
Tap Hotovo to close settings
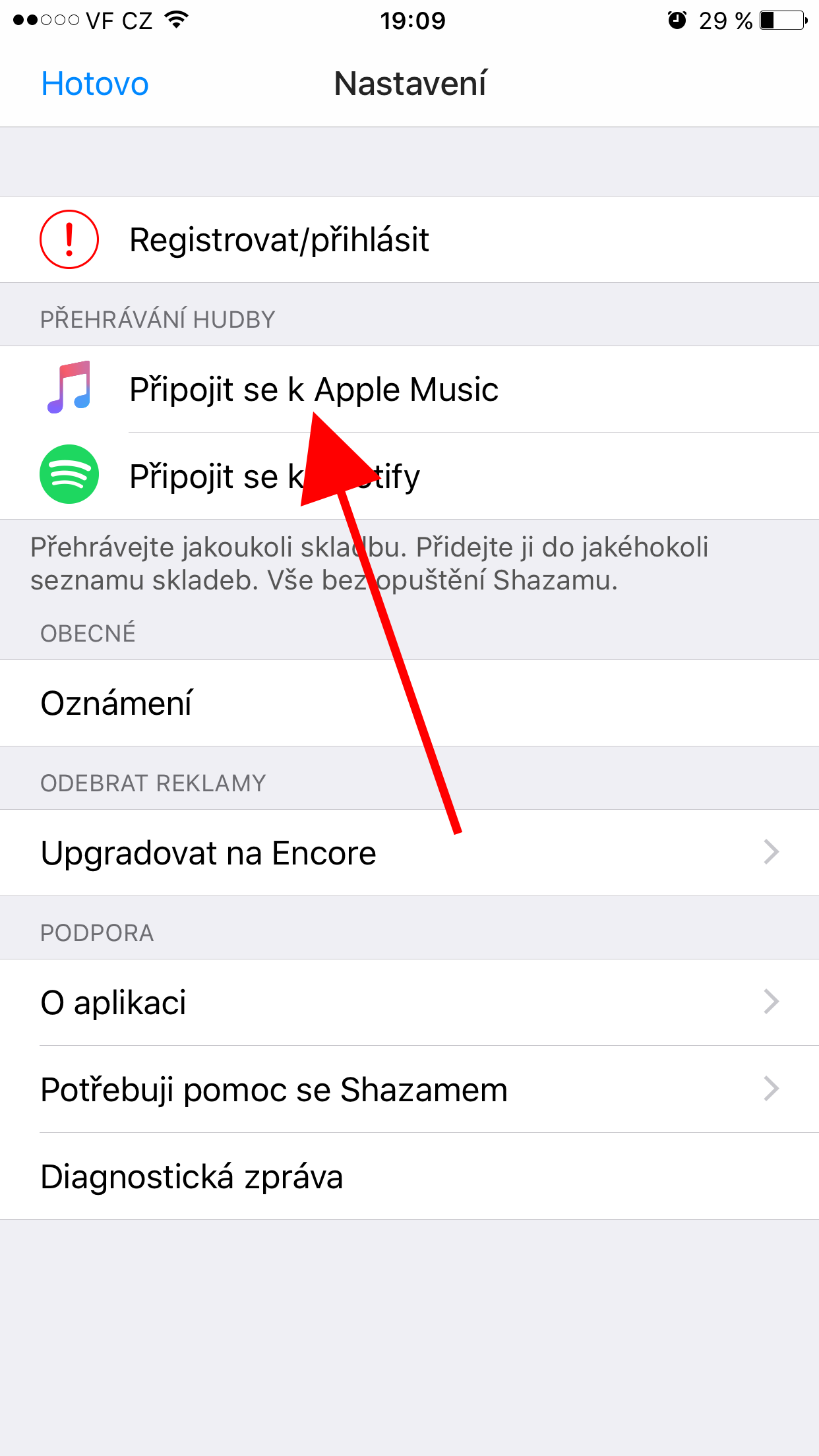point(95,84)
